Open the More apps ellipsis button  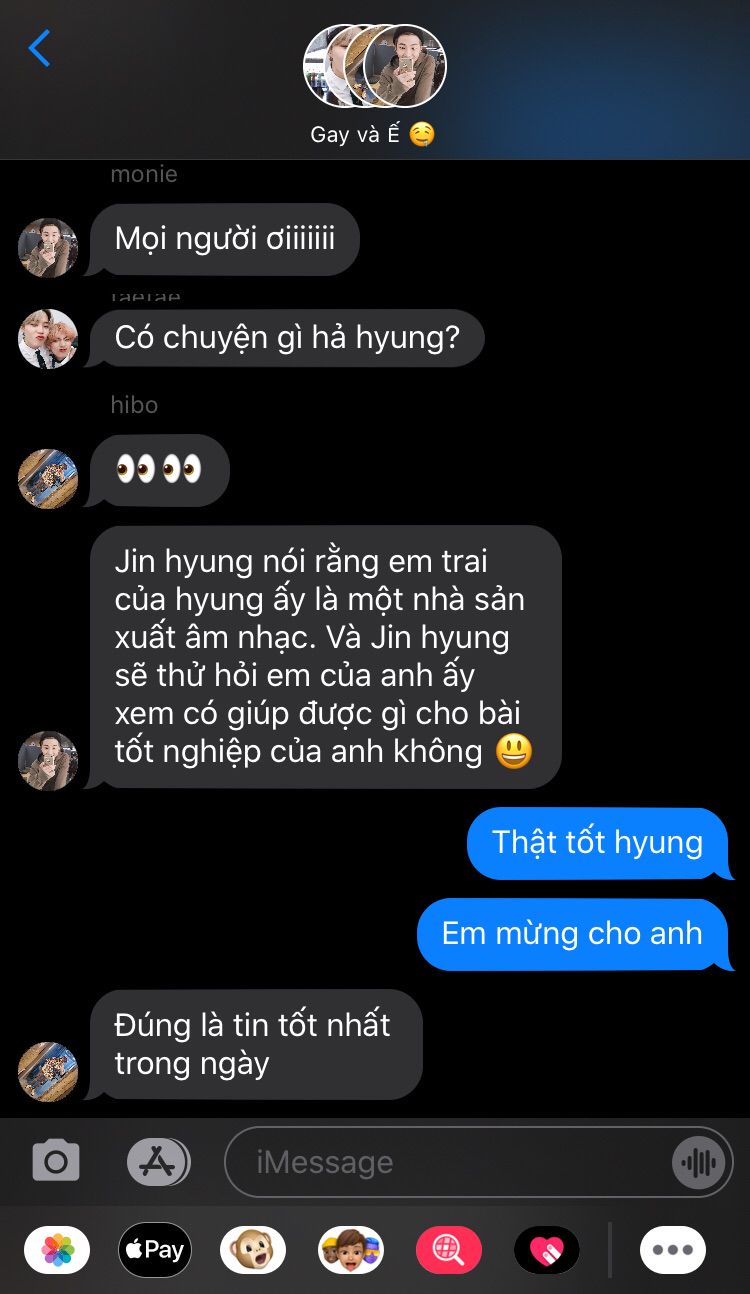click(673, 1249)
